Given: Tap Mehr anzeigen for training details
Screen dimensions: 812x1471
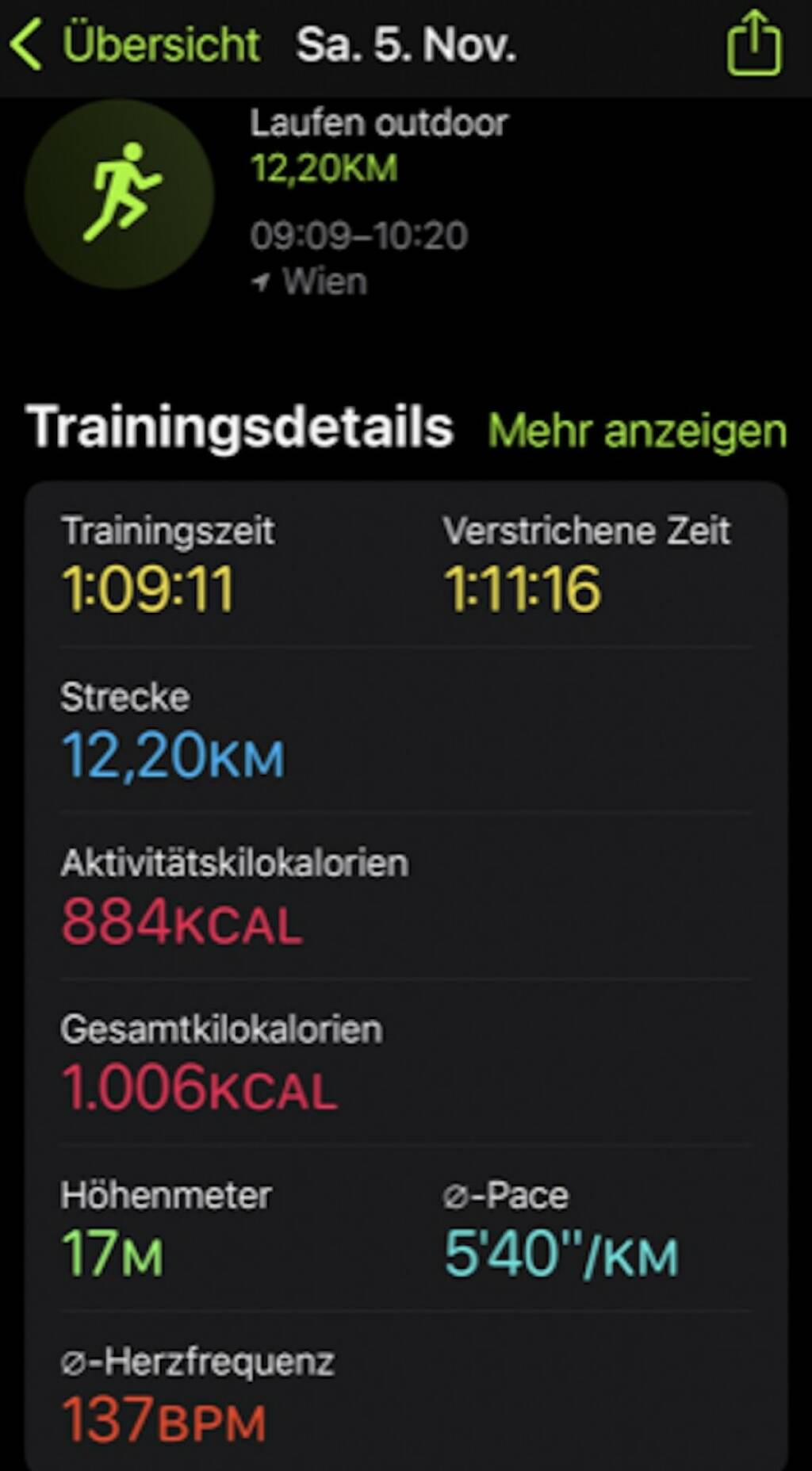Looking at the screenshot, I should click(x=637, y=431).
